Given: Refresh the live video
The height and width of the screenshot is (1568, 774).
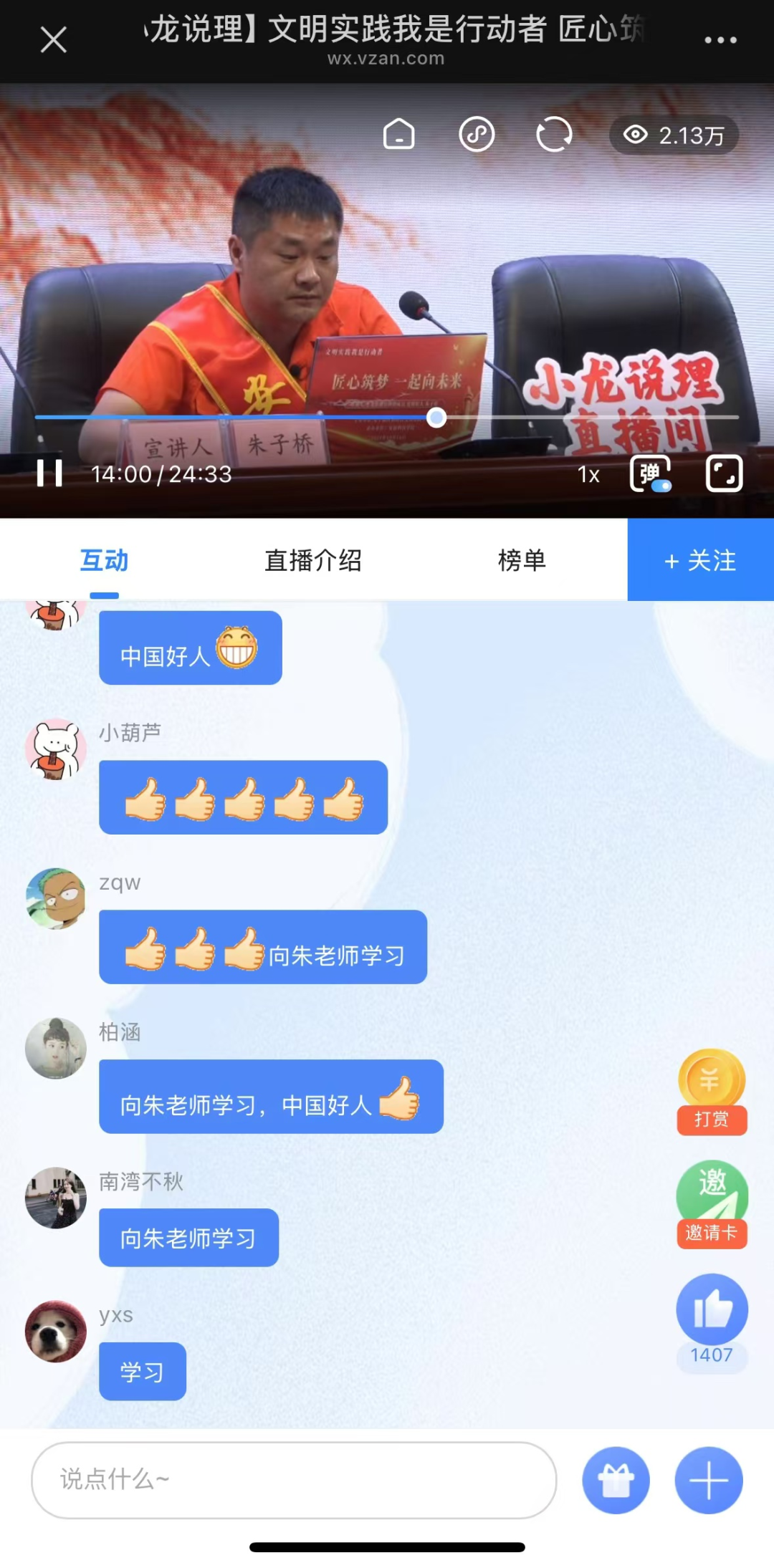Looking at the screenshot, I should click(x=554, y=134).
